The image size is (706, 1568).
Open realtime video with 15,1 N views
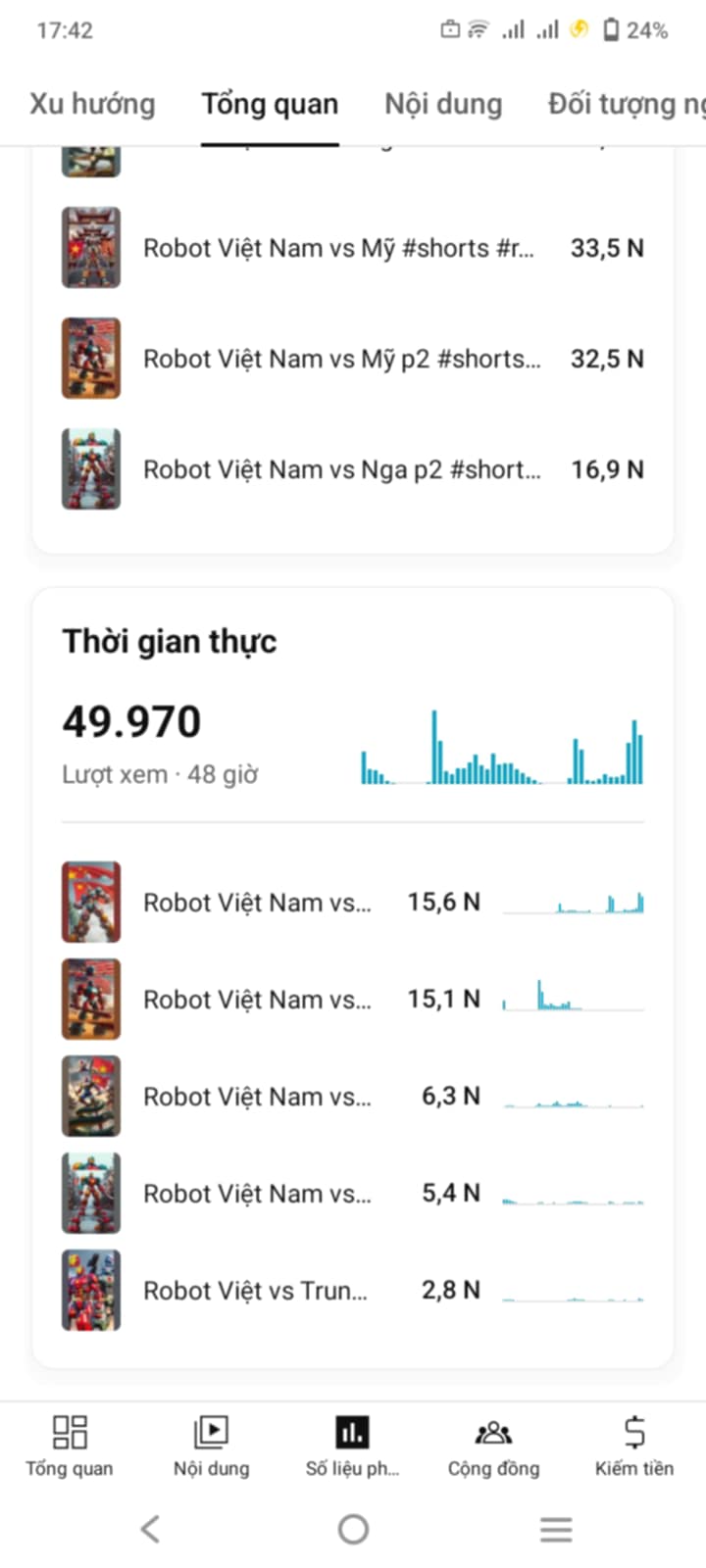coord(353,999)
